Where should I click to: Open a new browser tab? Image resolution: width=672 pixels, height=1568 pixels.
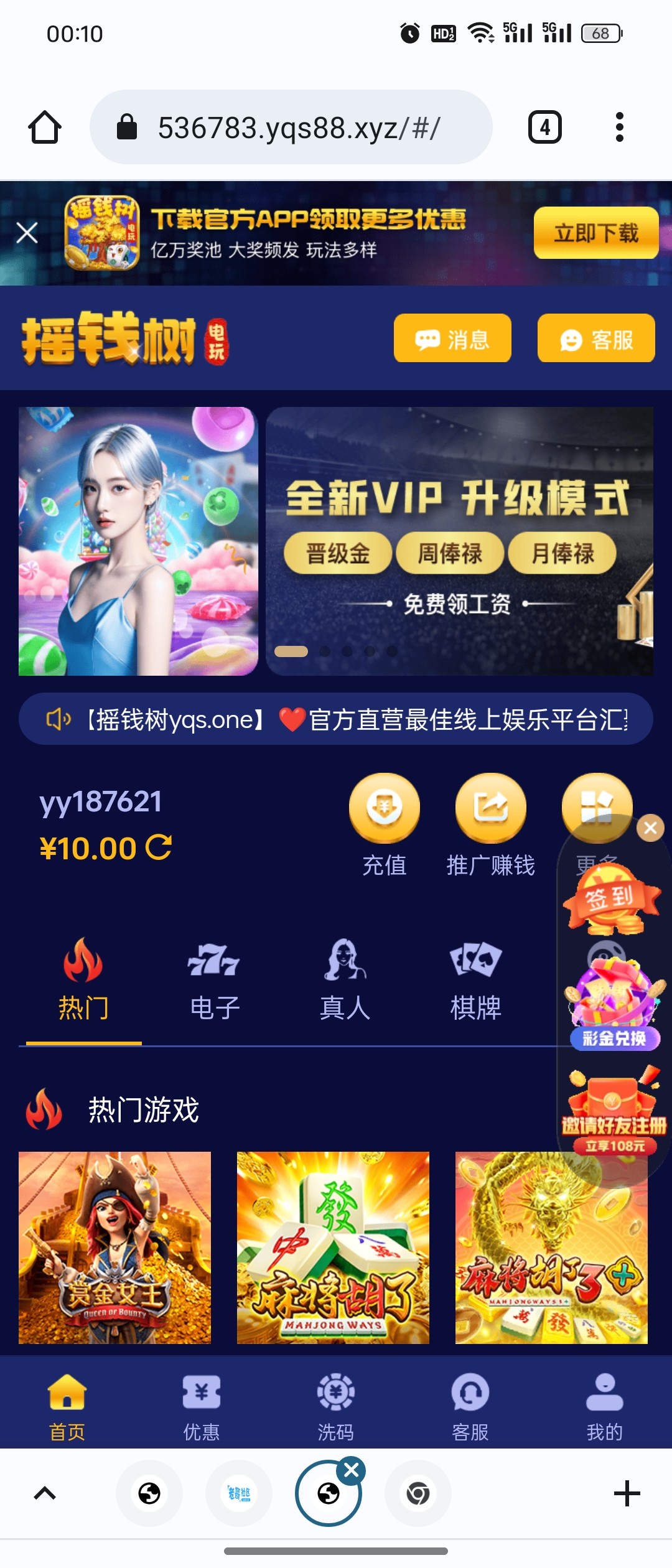[627, 1493]
